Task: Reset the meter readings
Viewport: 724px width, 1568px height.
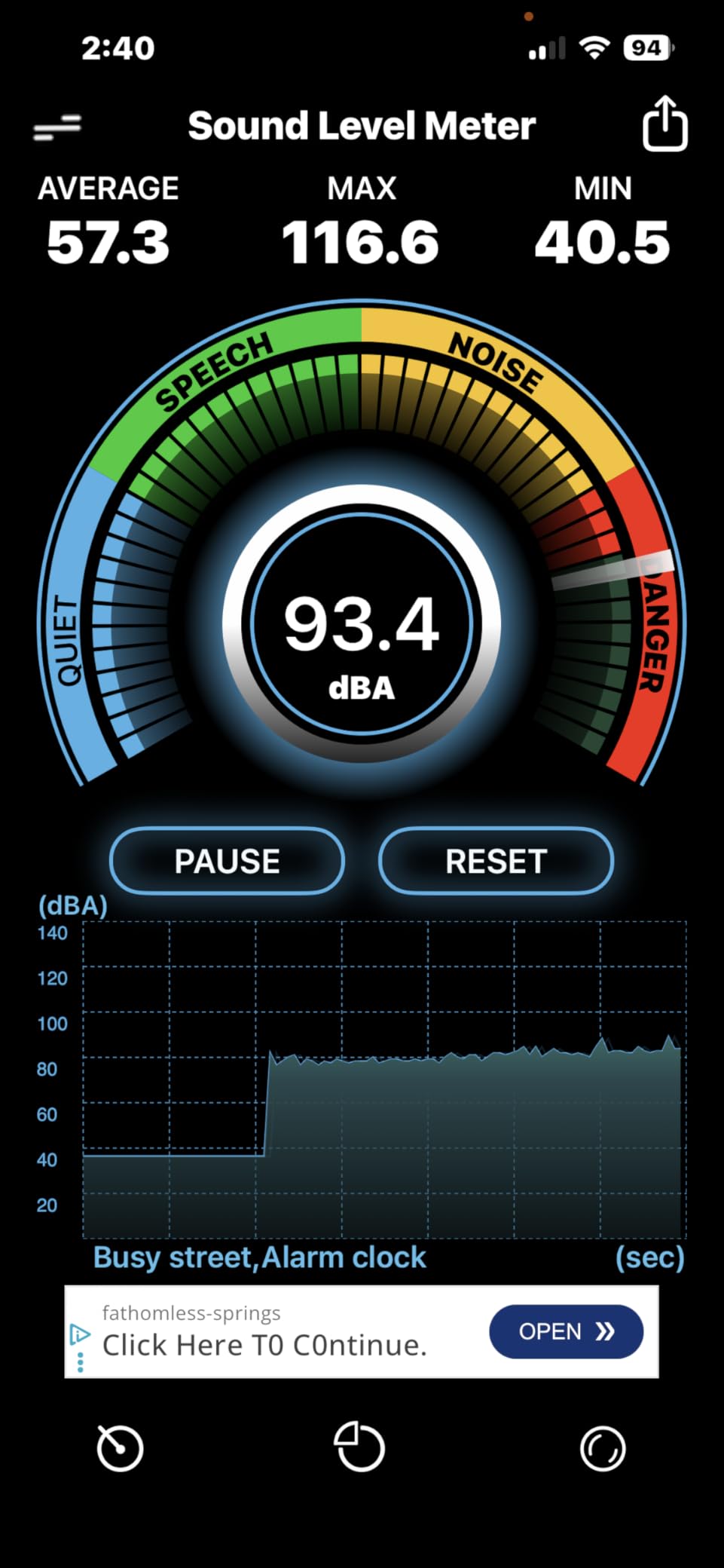Action: (496, 861)
